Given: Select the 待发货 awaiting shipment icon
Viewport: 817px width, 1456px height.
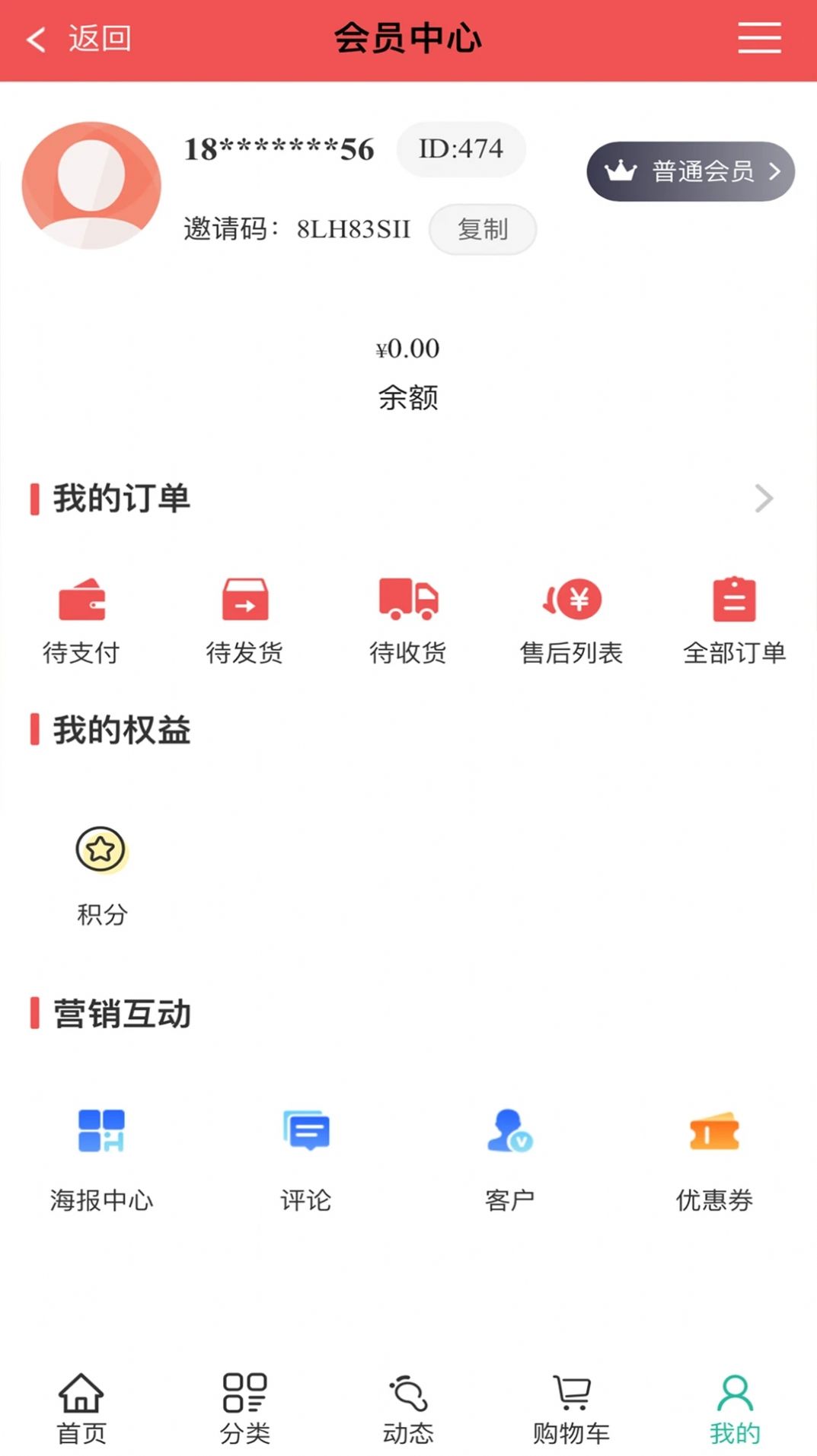Looking at the screenshot, I should click(245, 616).
